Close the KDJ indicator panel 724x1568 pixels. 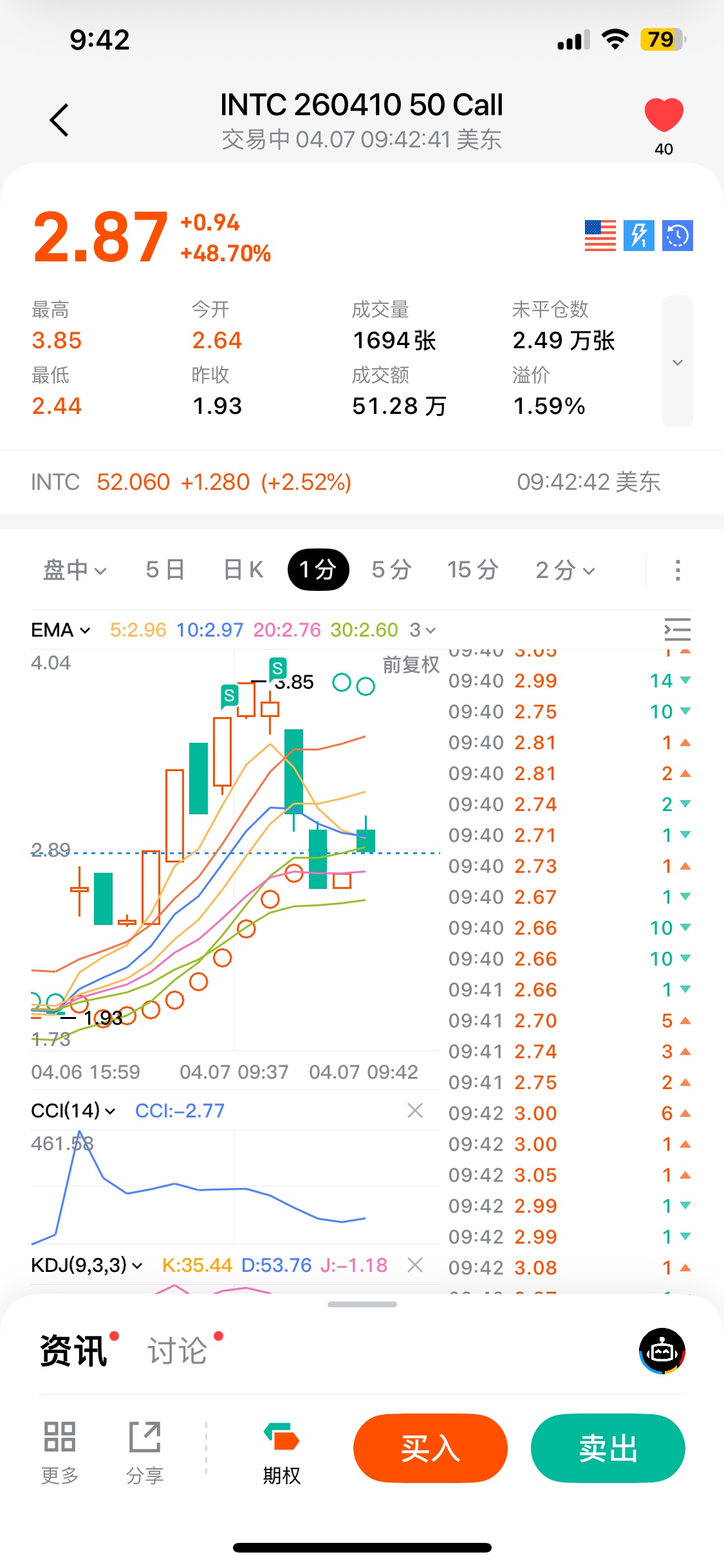415,1265
